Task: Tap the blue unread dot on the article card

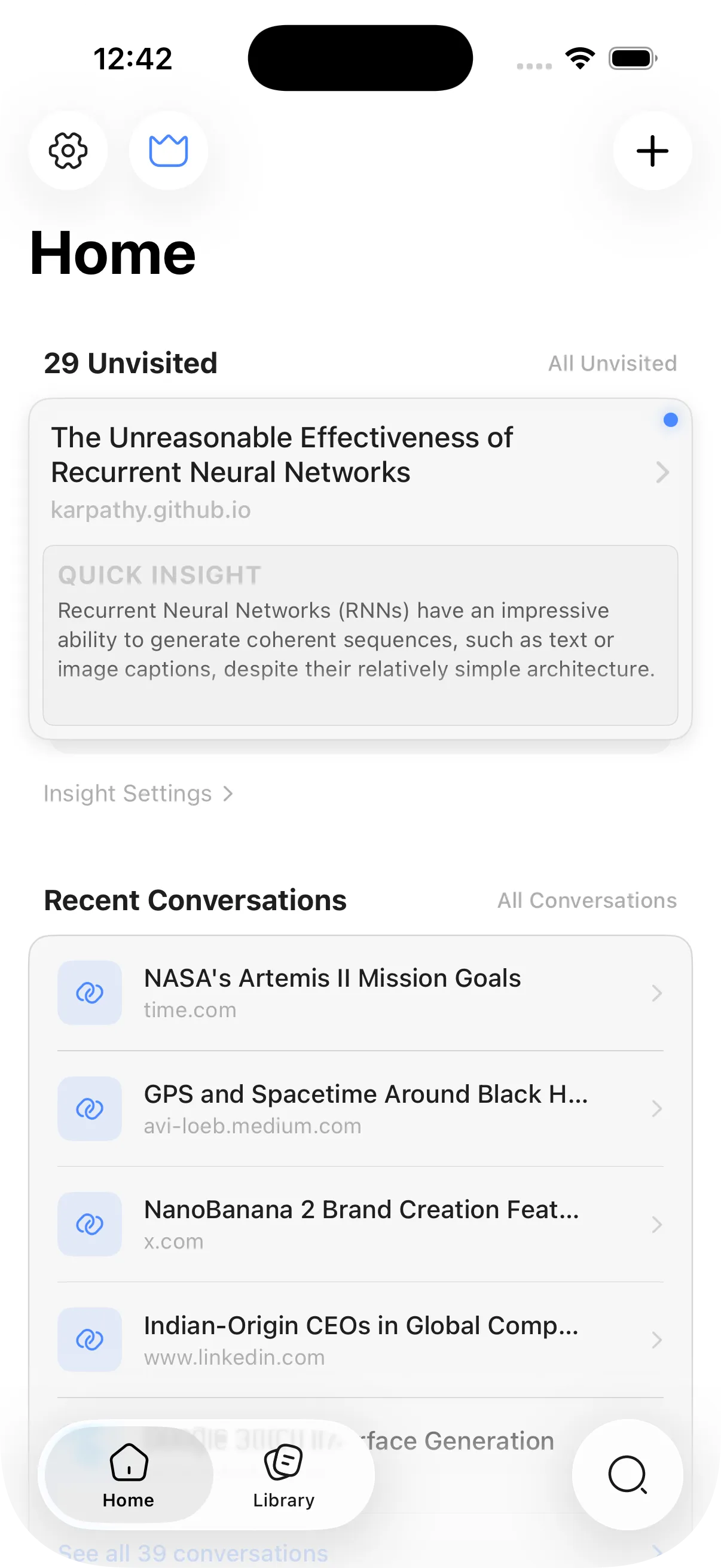Action: [x=671, y=419]
